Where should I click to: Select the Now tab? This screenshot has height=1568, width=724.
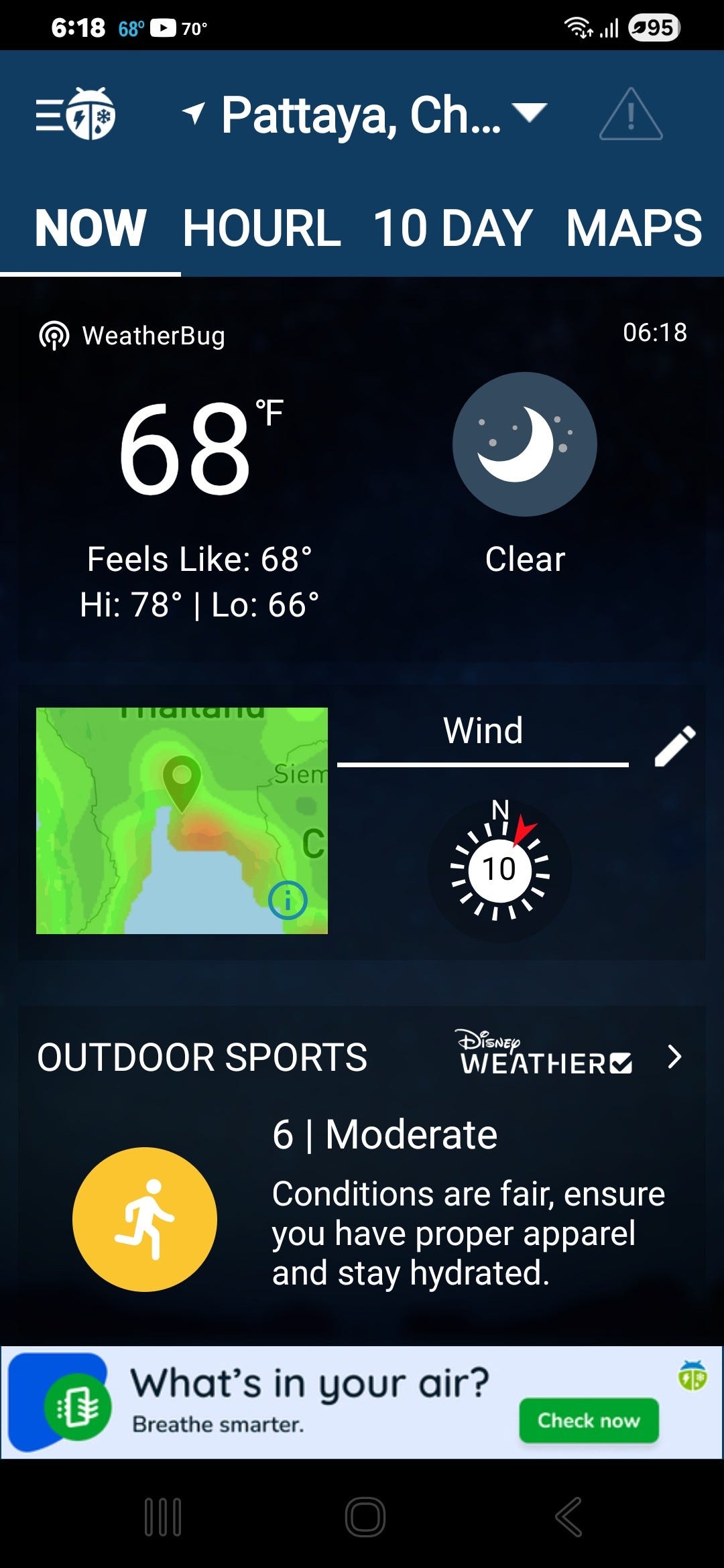click(x=90, y=228)
